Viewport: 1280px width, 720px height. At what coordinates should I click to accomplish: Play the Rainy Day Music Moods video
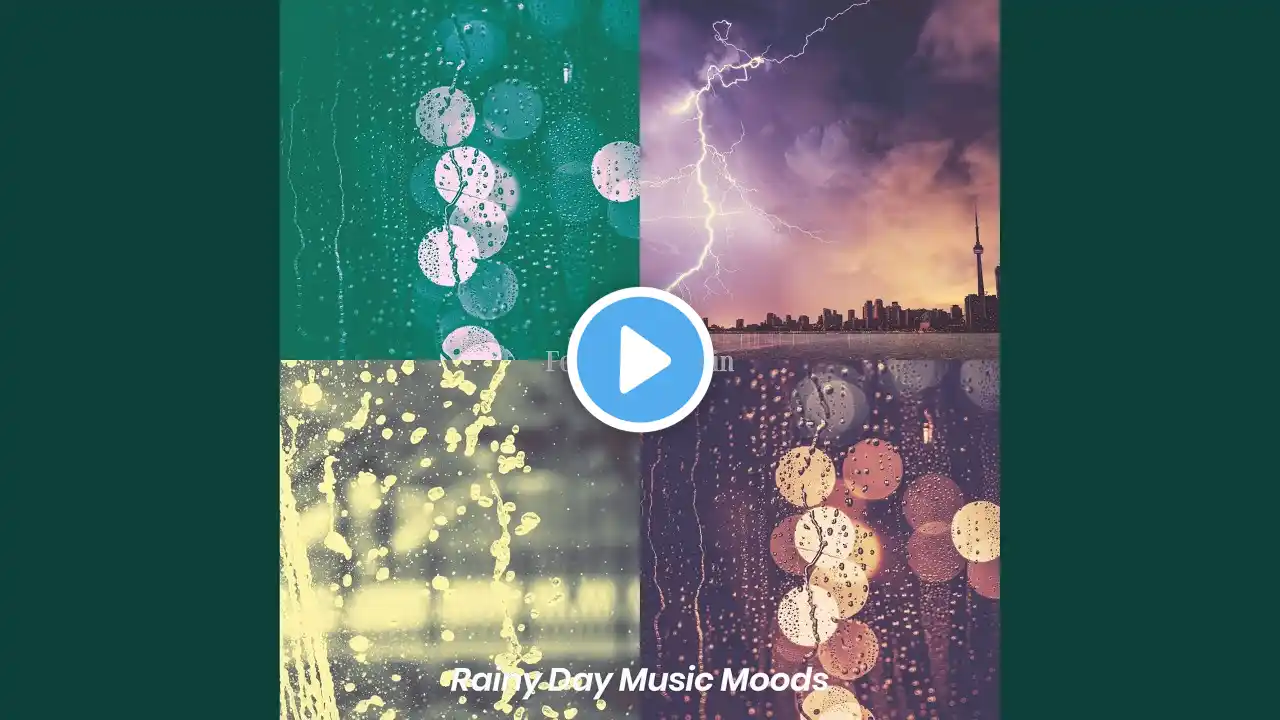640,360
